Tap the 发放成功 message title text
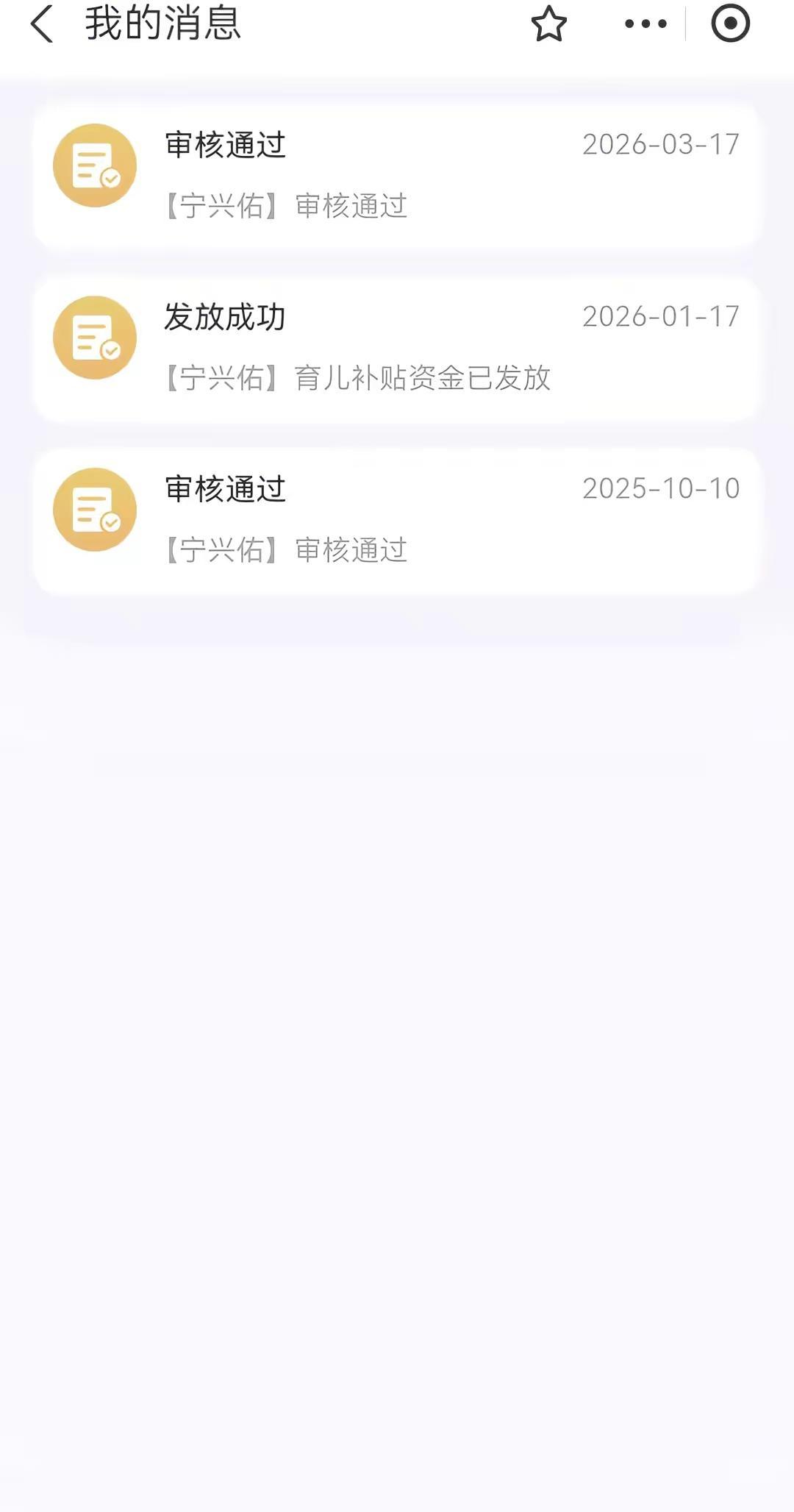The image size is (794, 1512). [225, 318]
